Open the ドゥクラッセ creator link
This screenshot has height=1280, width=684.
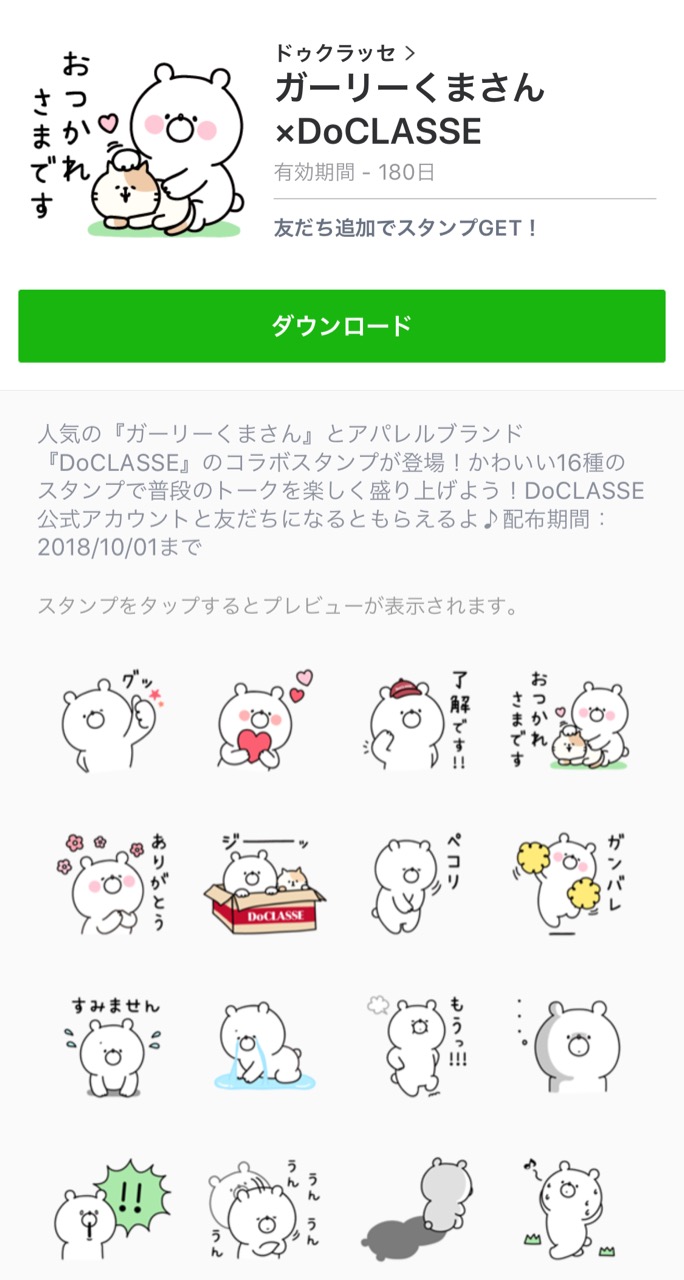click(x=345, y=54)
